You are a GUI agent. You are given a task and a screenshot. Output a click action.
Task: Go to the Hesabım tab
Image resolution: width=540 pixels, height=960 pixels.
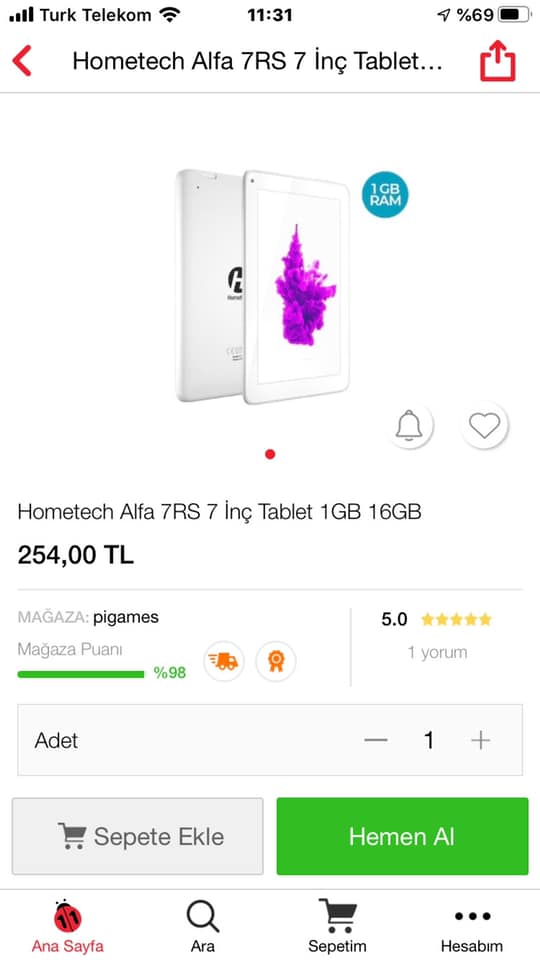tap(472, 928)
